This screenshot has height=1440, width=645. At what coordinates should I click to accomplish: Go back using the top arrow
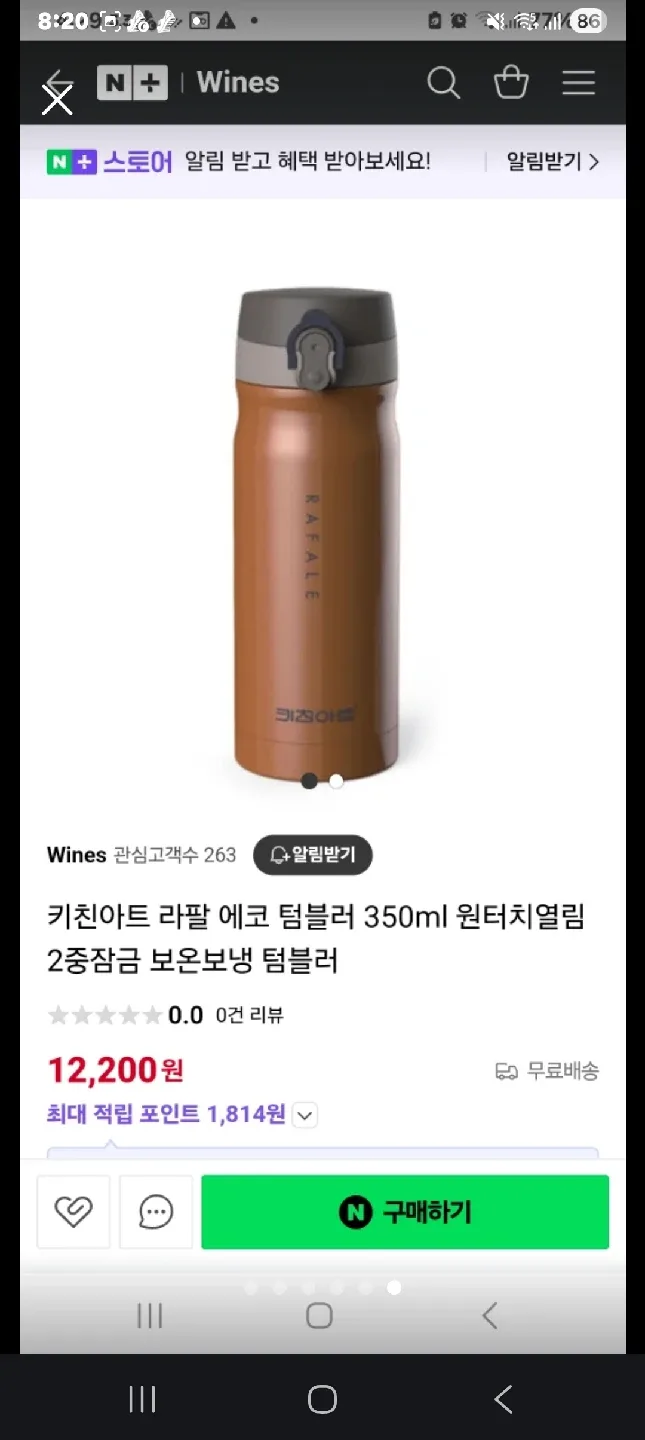click(x=60, y=83)
